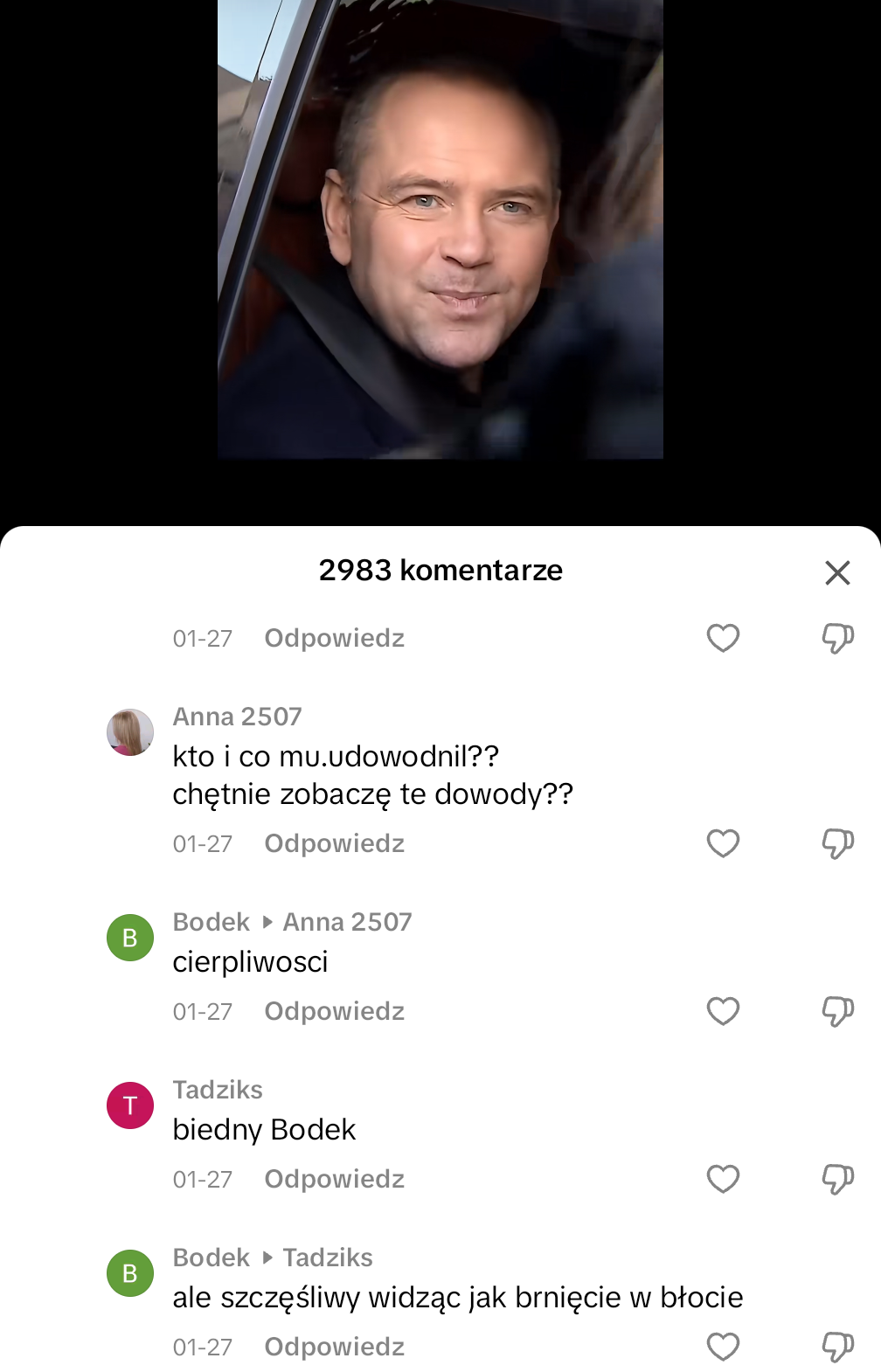Dislike Anna 2507's comment
The width and height of the screenshot is (881, 1372).
(837, 843)
